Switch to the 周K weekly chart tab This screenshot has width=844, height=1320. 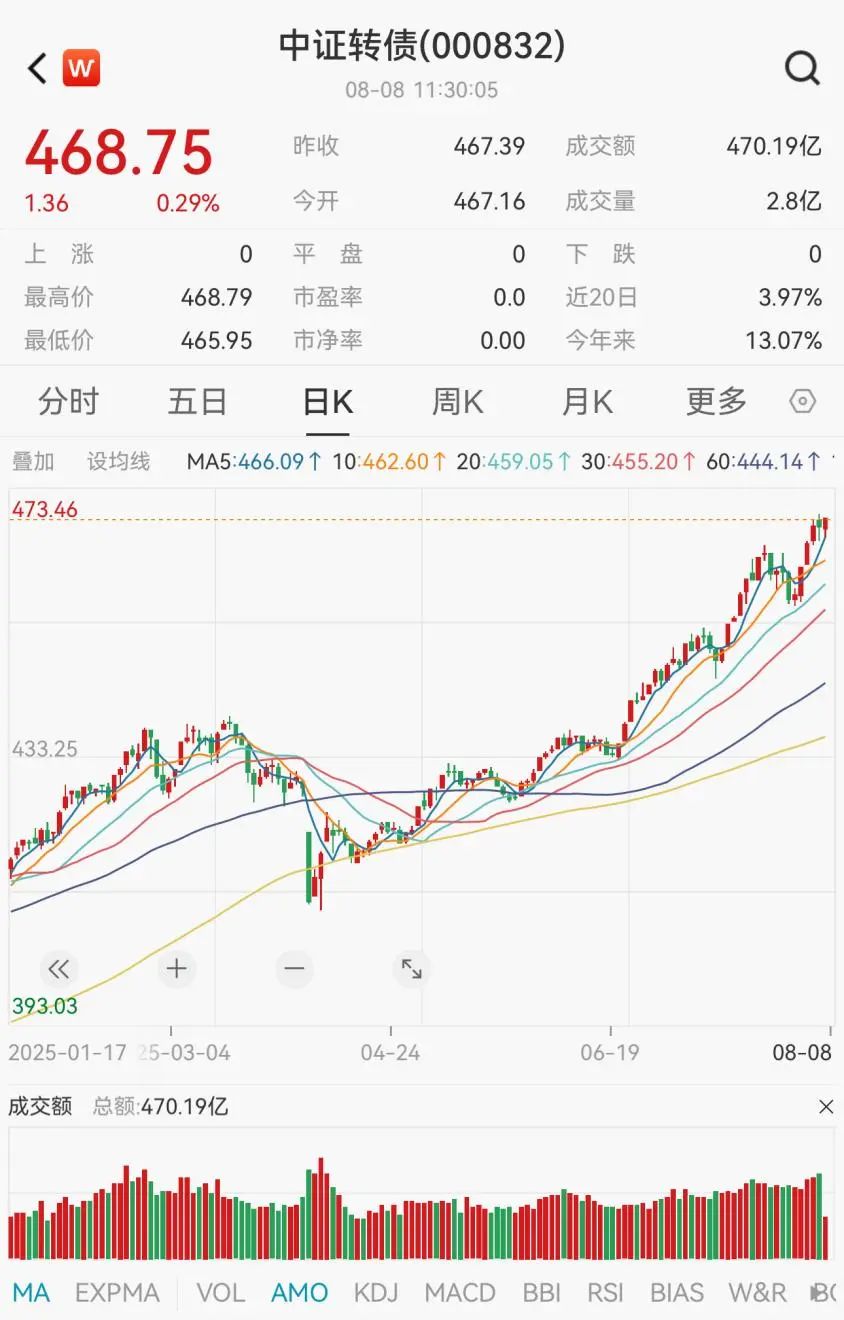(x=456, y=401)
